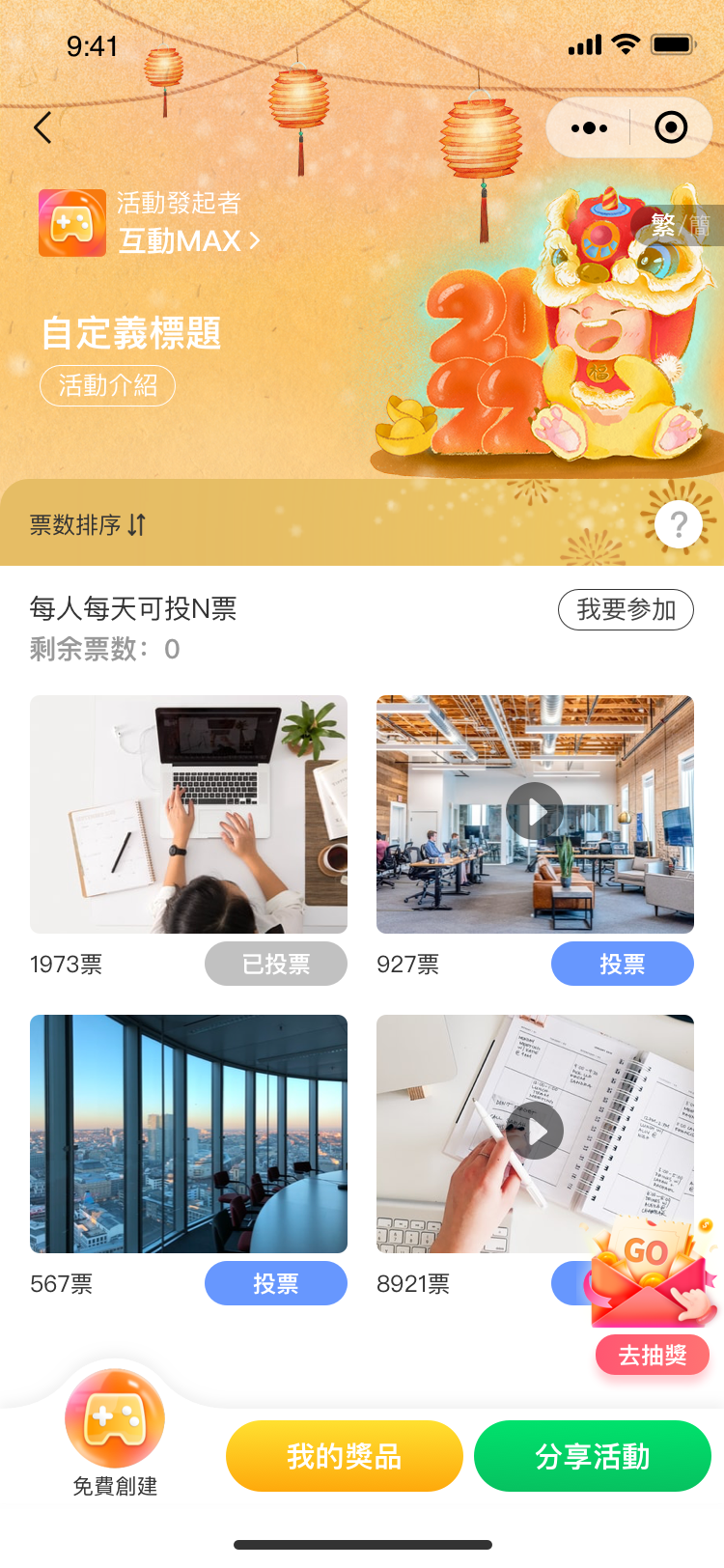The width and height of the screenshot is (724, 1568).
Task: Close the mini program via circle icon
Action: point(670,127)
